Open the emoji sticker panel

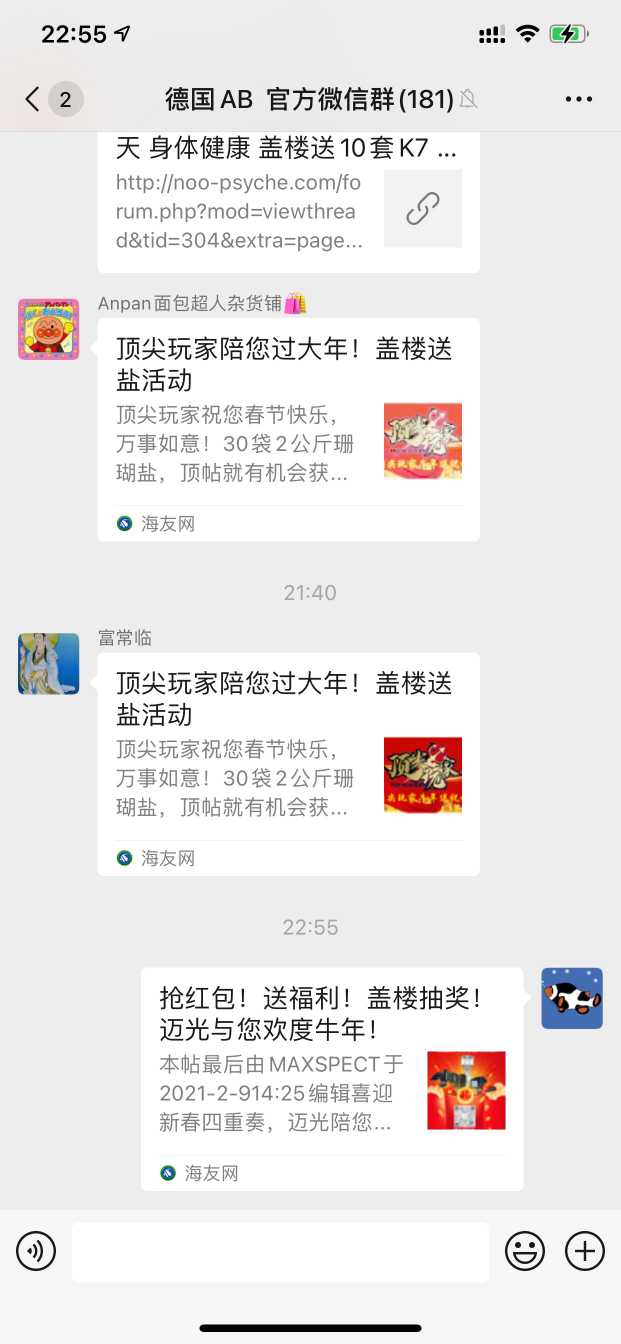click(525, 1251)
